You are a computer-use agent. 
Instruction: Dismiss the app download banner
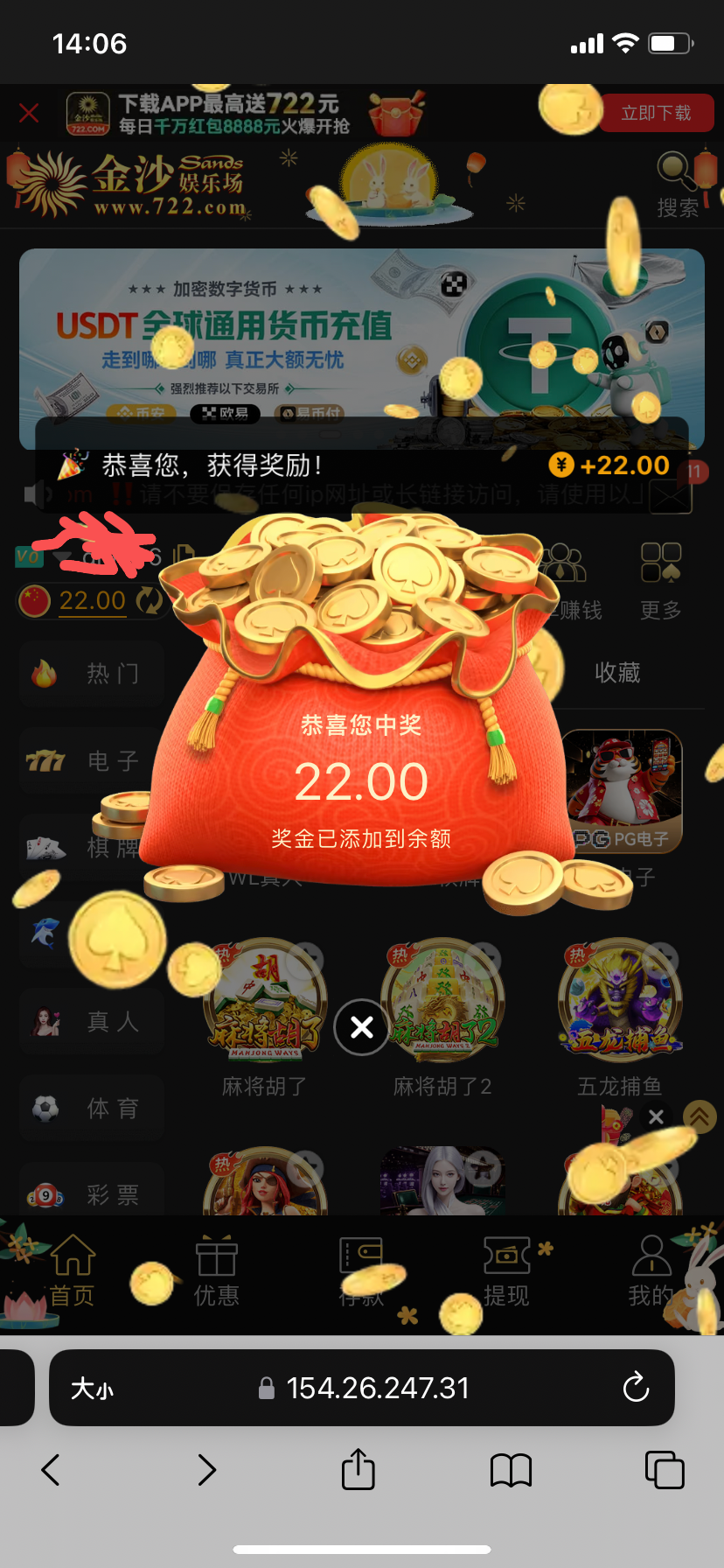pyautogui.click(x=29, y=113)
